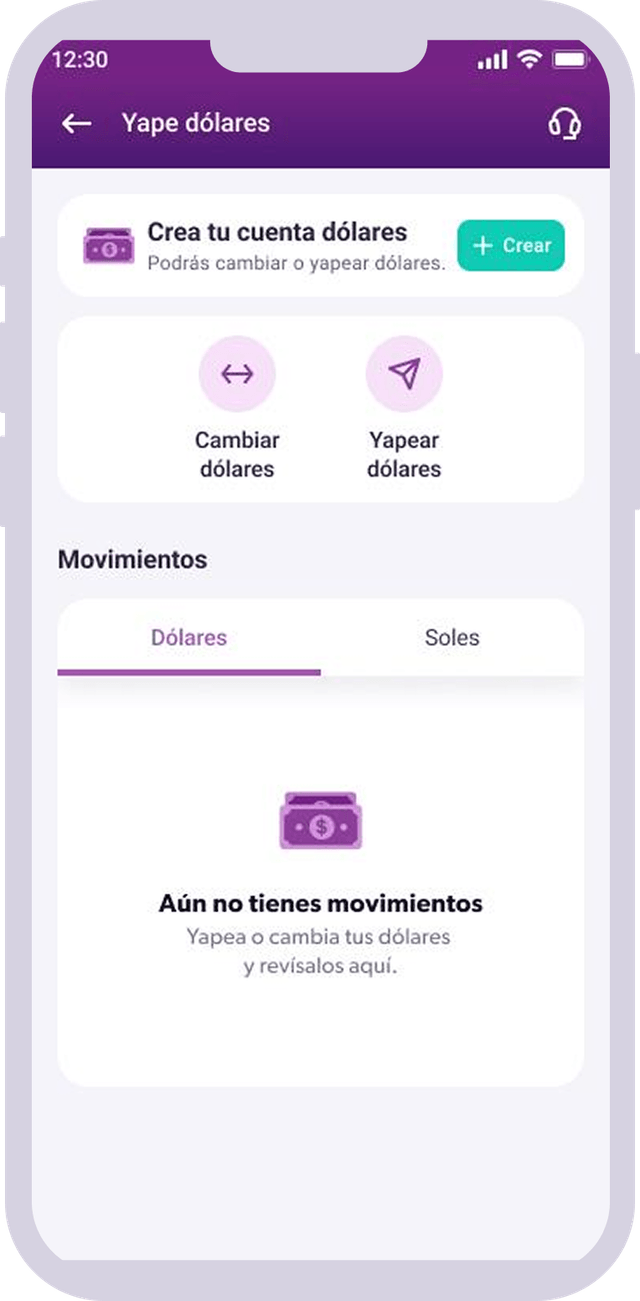Open the headset support icon
The image size is (640, 1301).
(x=564, y=124)
